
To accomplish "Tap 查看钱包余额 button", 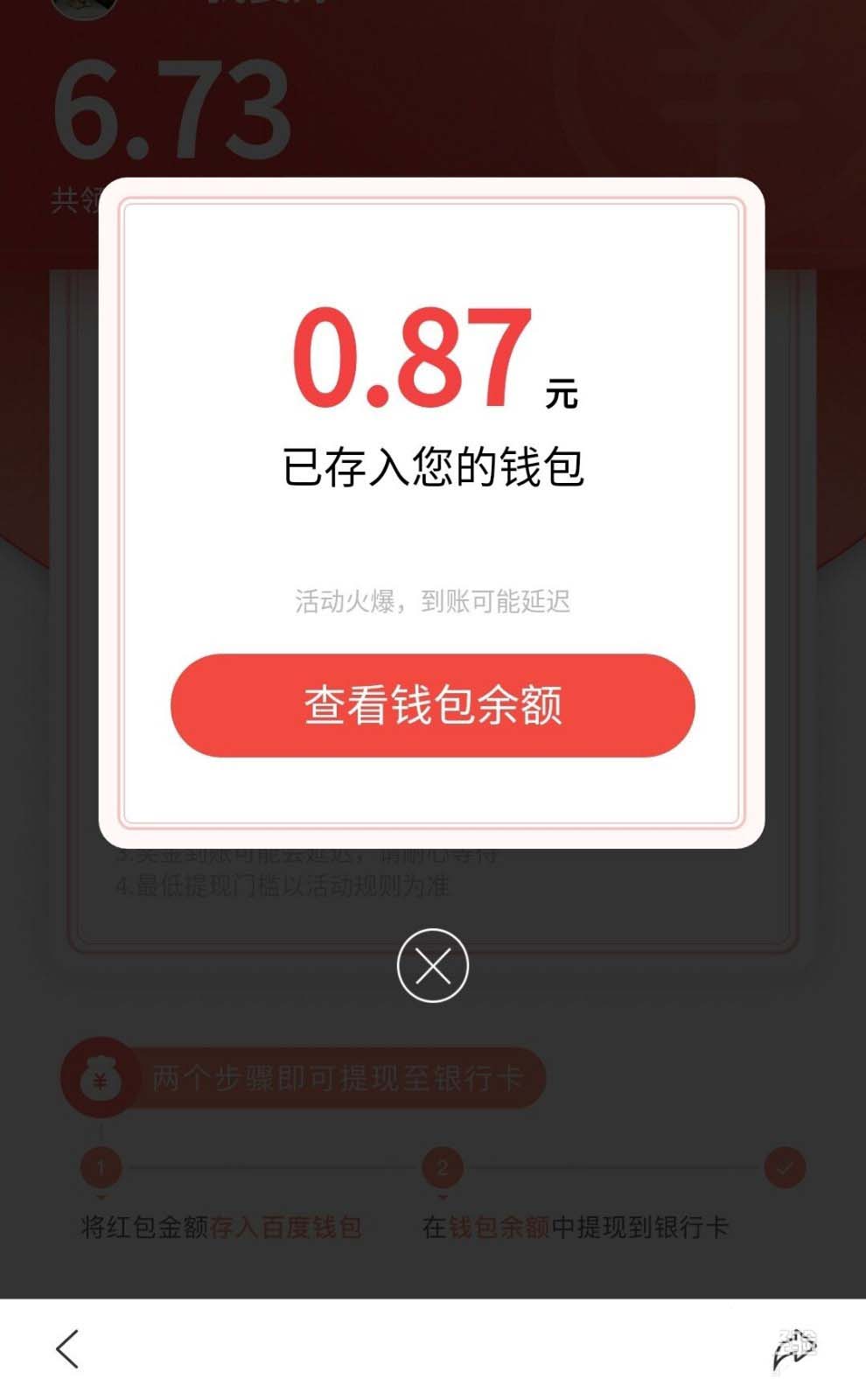I will coord(432,705).
